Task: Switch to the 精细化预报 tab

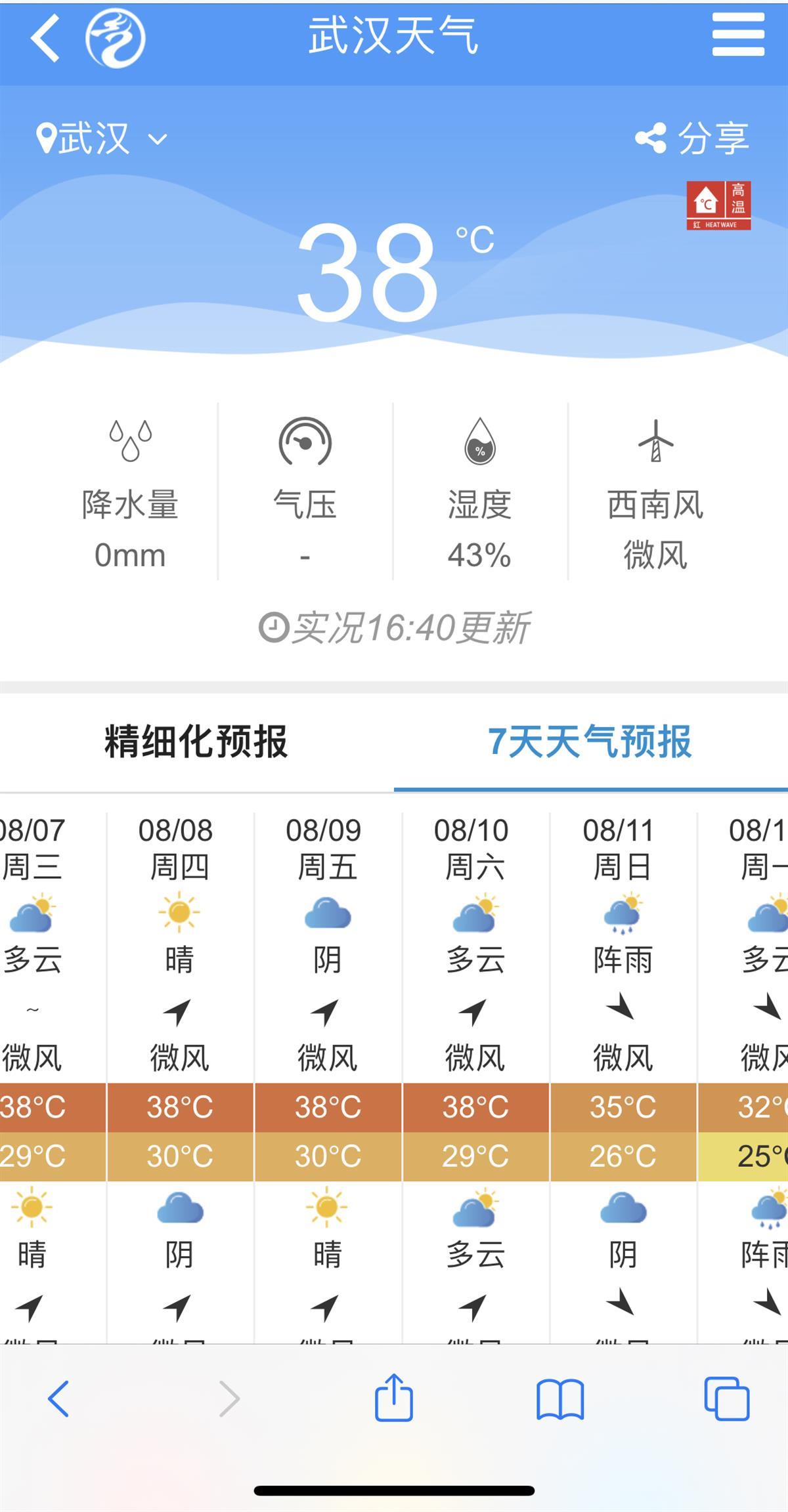Action: click(196, 742)
